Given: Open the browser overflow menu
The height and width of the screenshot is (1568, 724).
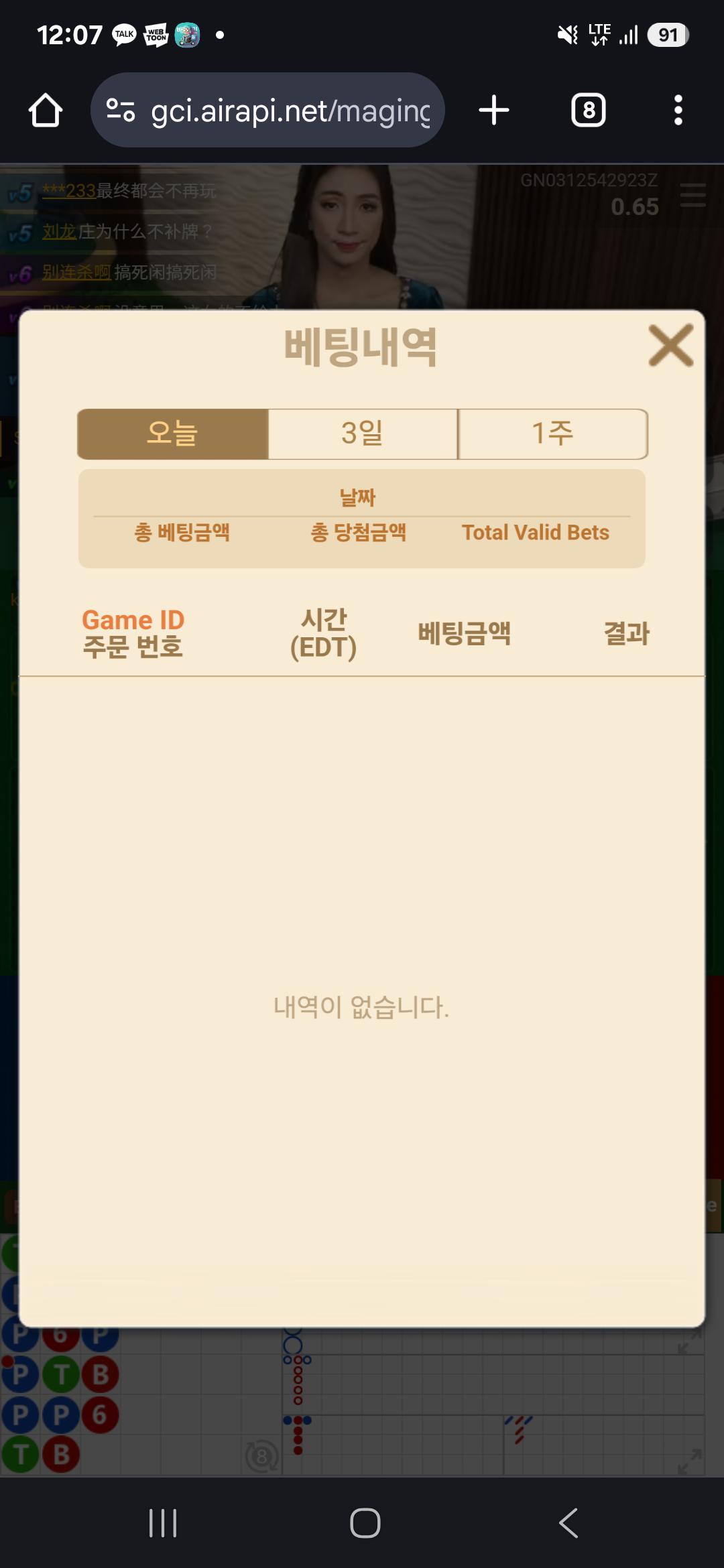Looking at the screenshot, I should (678, 111).
